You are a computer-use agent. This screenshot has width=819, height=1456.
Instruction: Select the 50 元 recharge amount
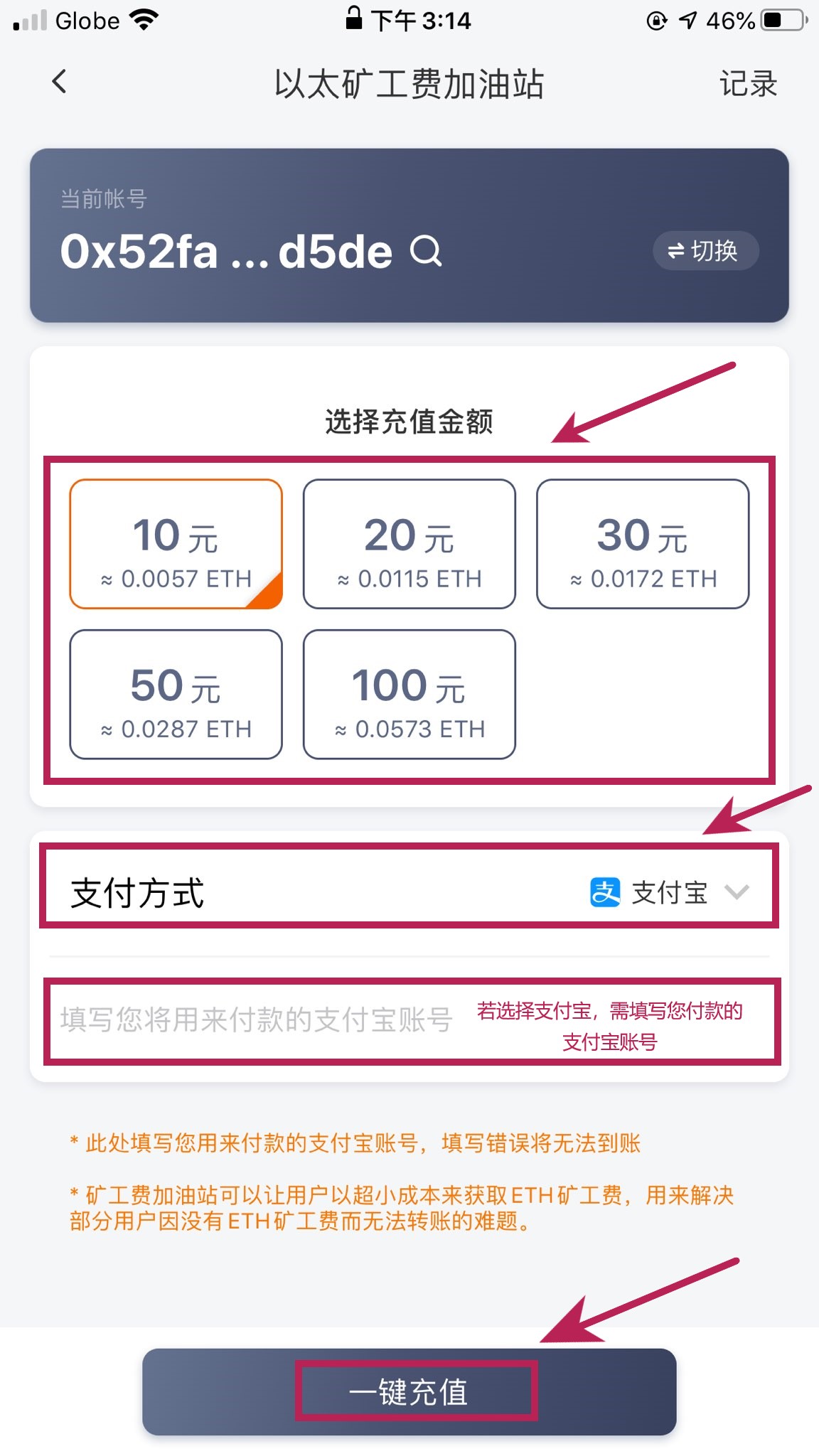pos(176,695)
